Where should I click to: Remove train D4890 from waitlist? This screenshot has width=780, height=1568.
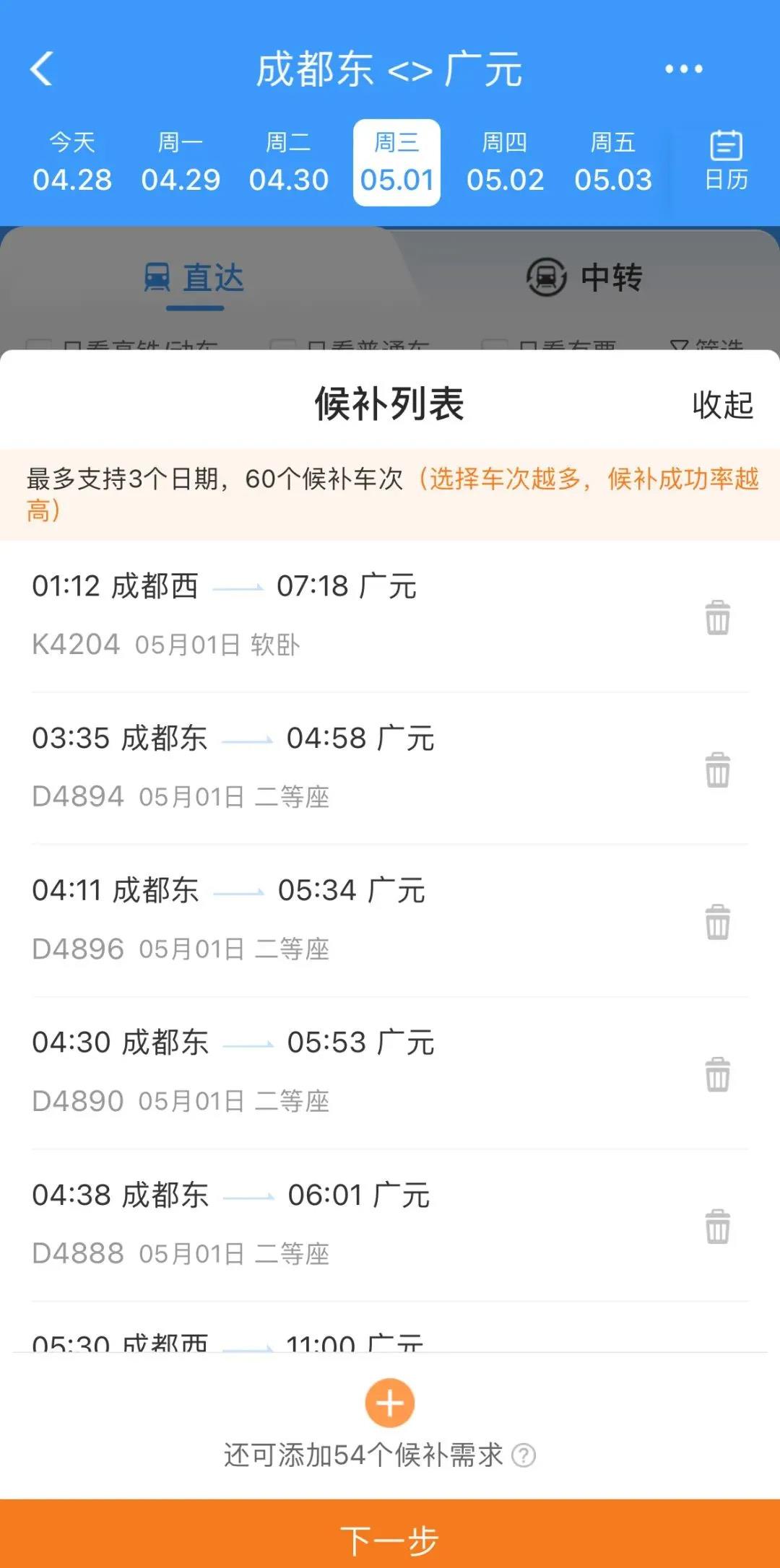[x=717, y=1075]
